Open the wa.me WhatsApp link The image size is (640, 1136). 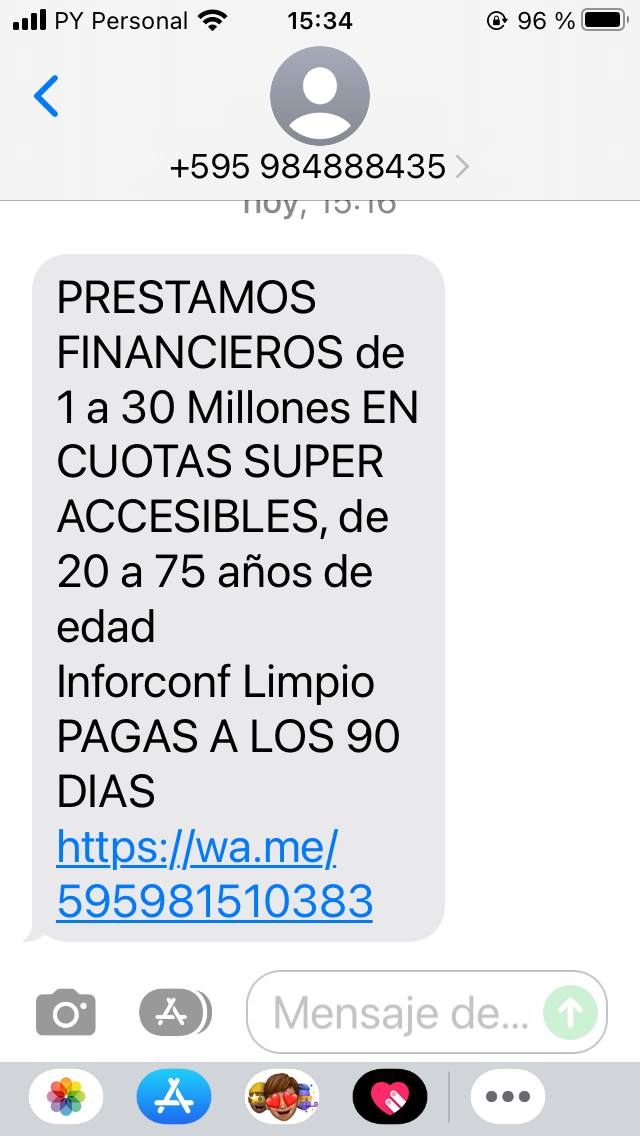tap(215, 874)
